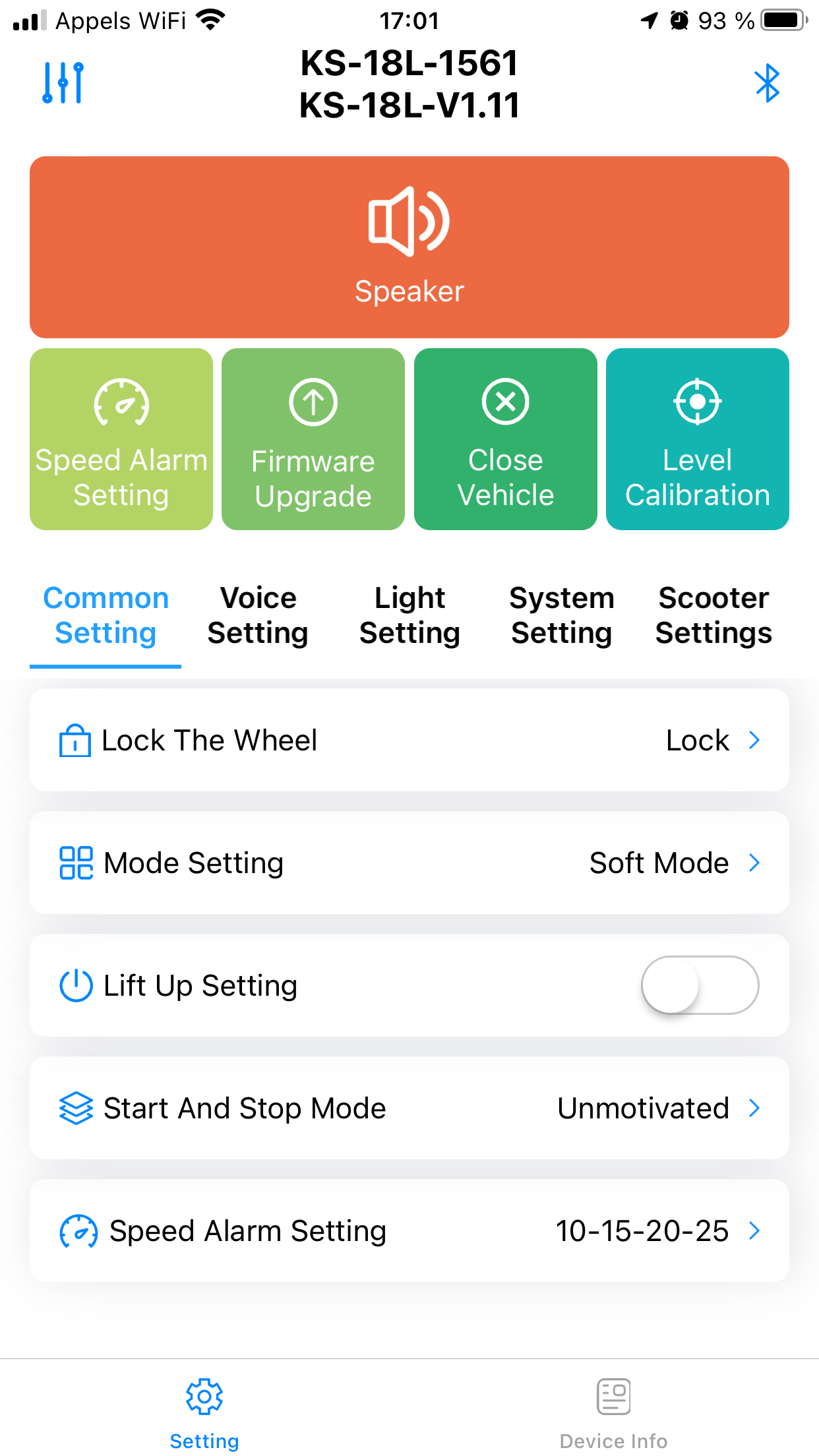Tap the orange Speaker button

409,247
